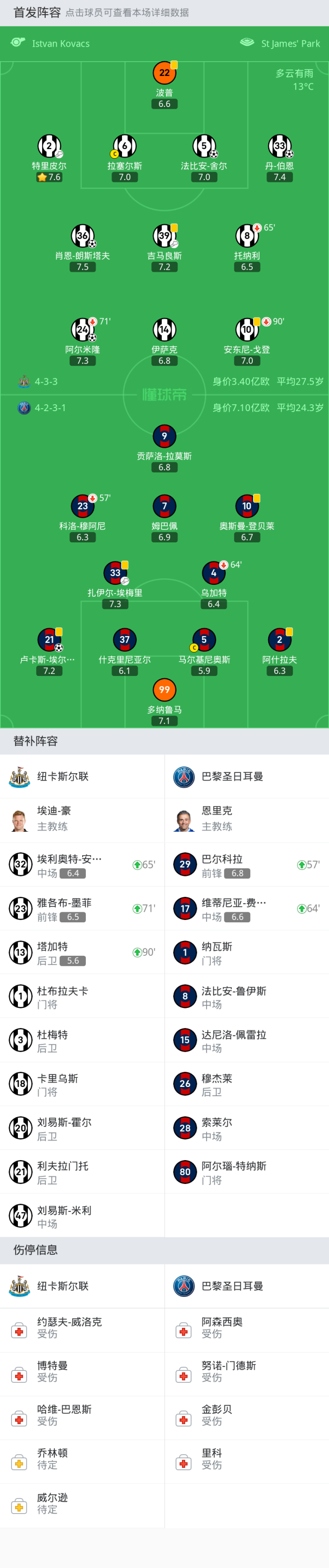Screen dimensions: 329x1568
Task: Tap 安东尼-戈登 on the lineup
Action: [247, 342]
